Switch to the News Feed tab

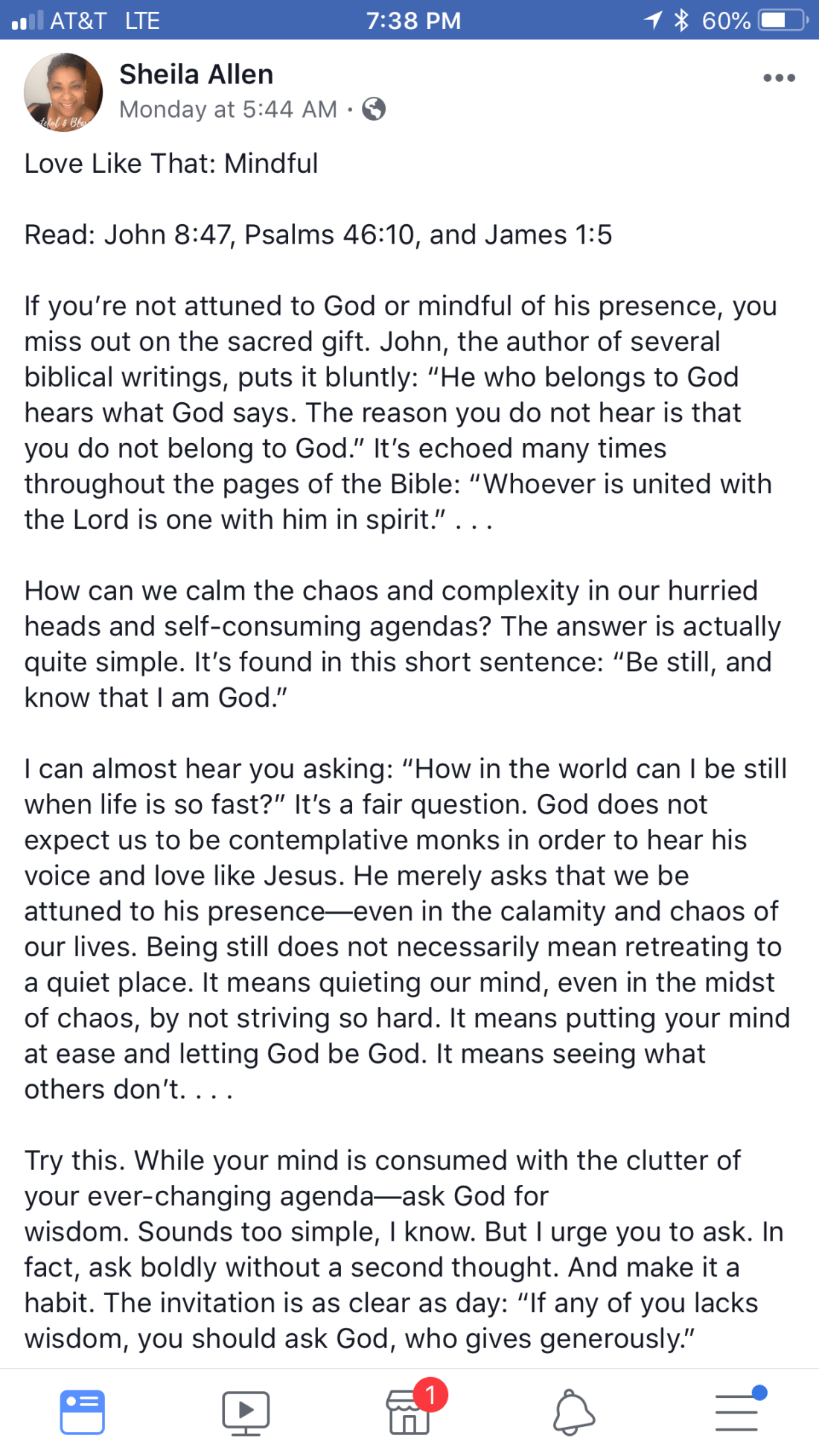(x=82, y=1411)
